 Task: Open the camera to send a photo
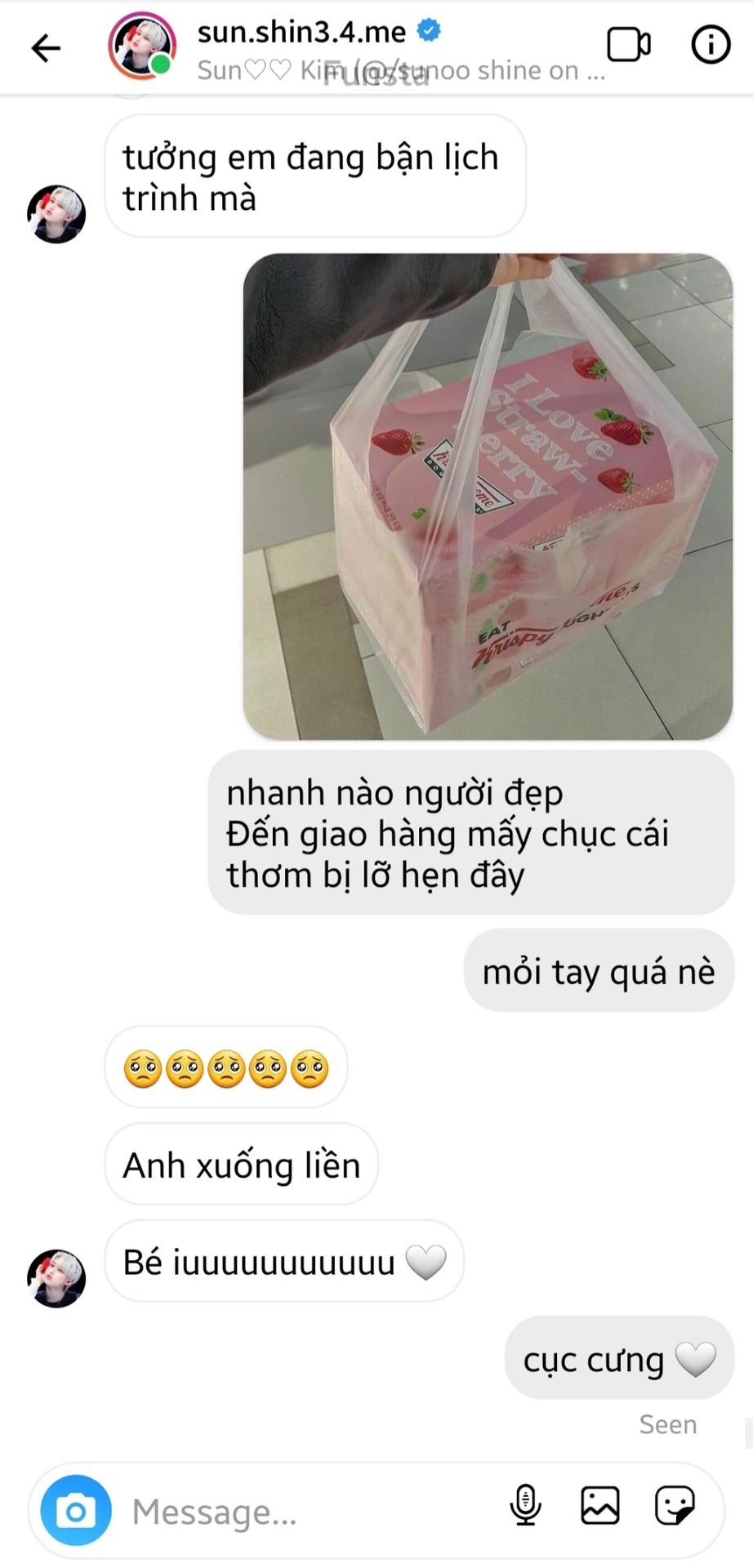(x=76, y=1511)
